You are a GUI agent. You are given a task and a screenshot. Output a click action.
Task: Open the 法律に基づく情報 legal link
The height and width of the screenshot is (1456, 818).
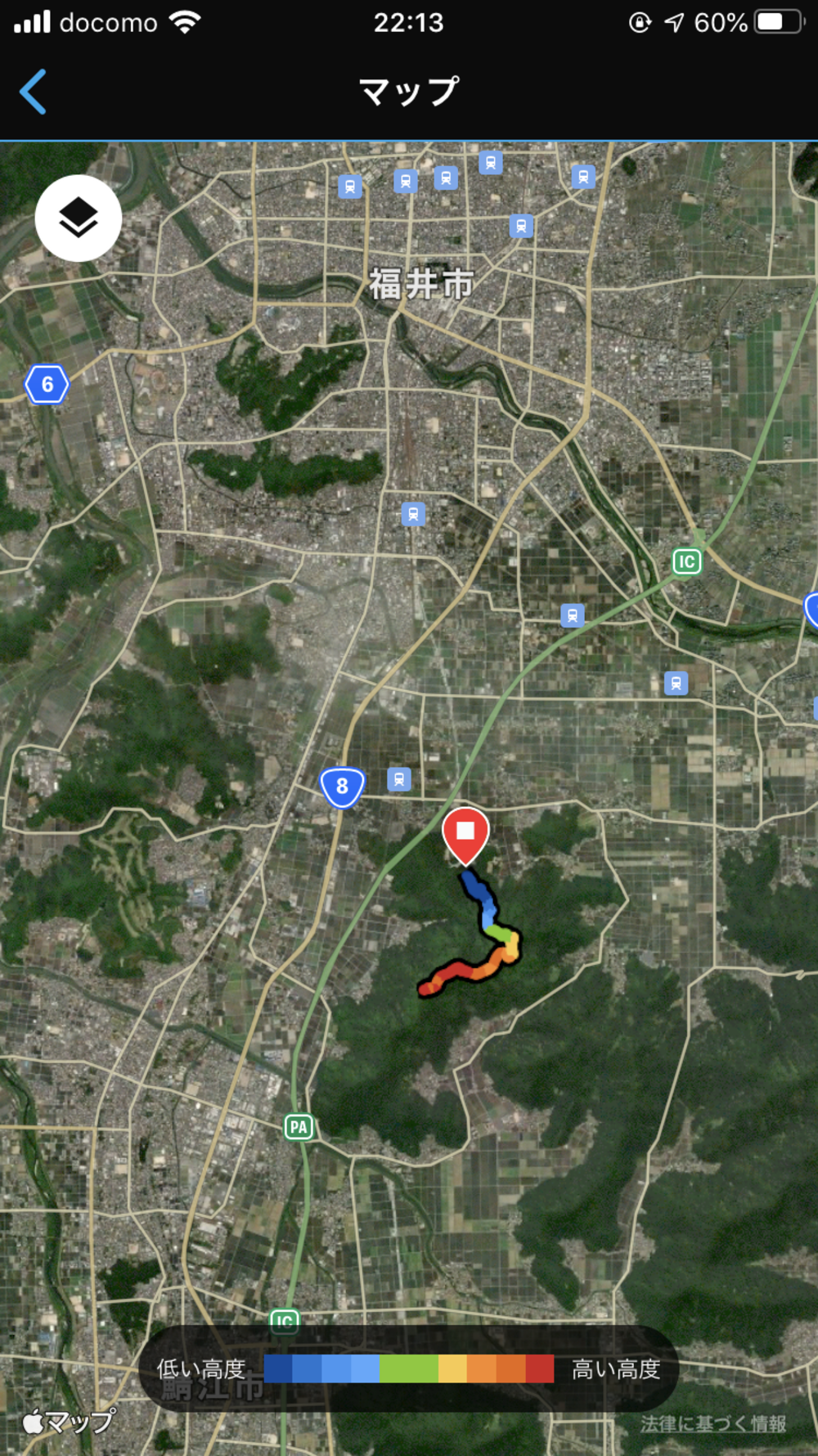coord(712,1423)
